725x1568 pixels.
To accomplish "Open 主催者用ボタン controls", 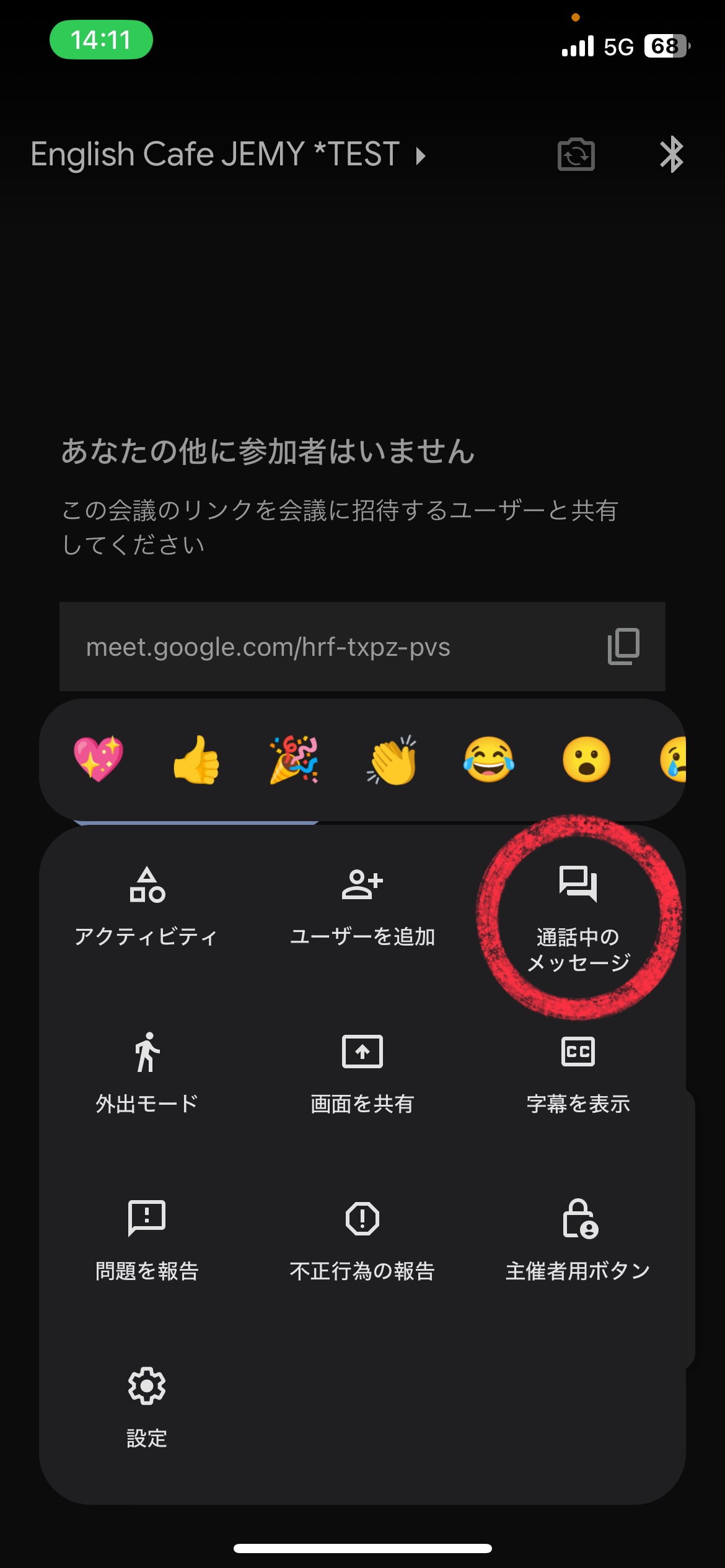I will pyautogui.click(x=578, y=1241).
